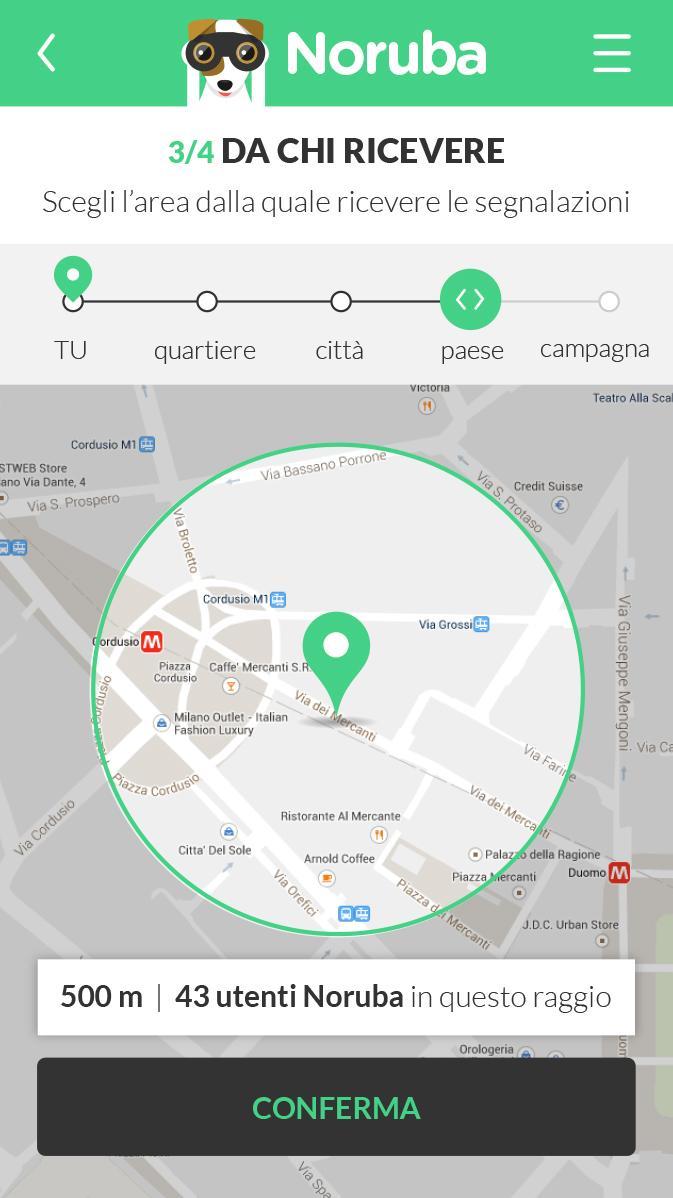Set the range to TU
This screenshot has width=673, height=1198.
click(73, 301)
